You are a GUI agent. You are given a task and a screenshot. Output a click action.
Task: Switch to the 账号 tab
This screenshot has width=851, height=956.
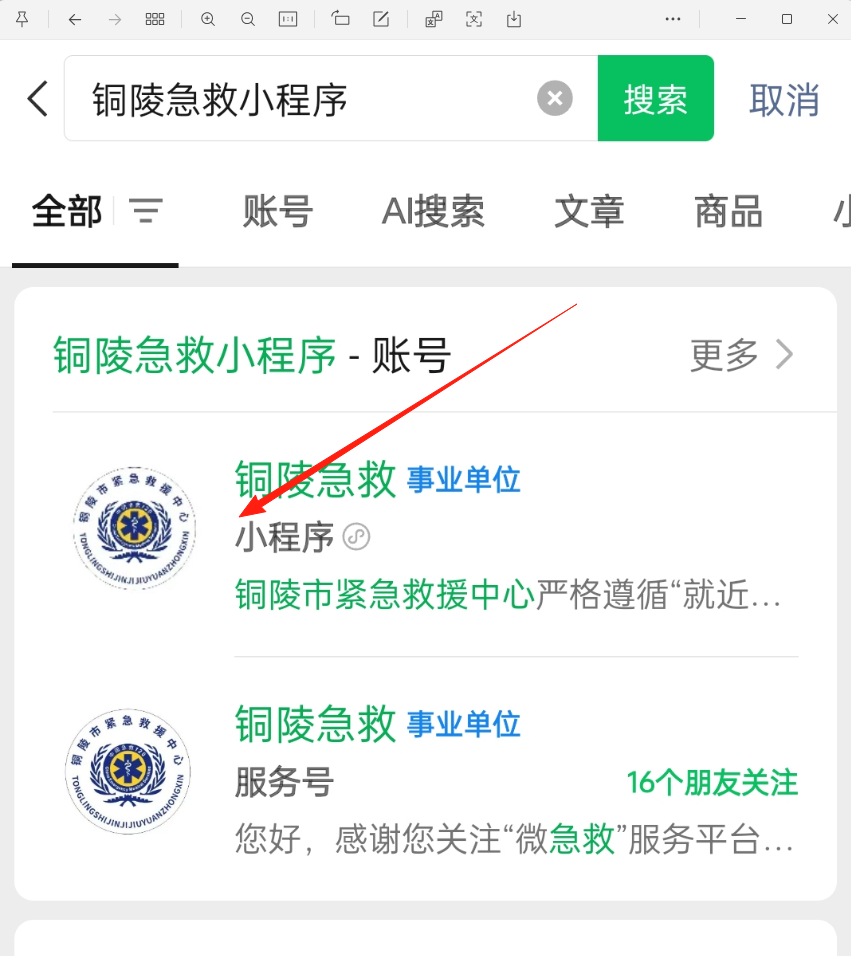pos(277,212)
